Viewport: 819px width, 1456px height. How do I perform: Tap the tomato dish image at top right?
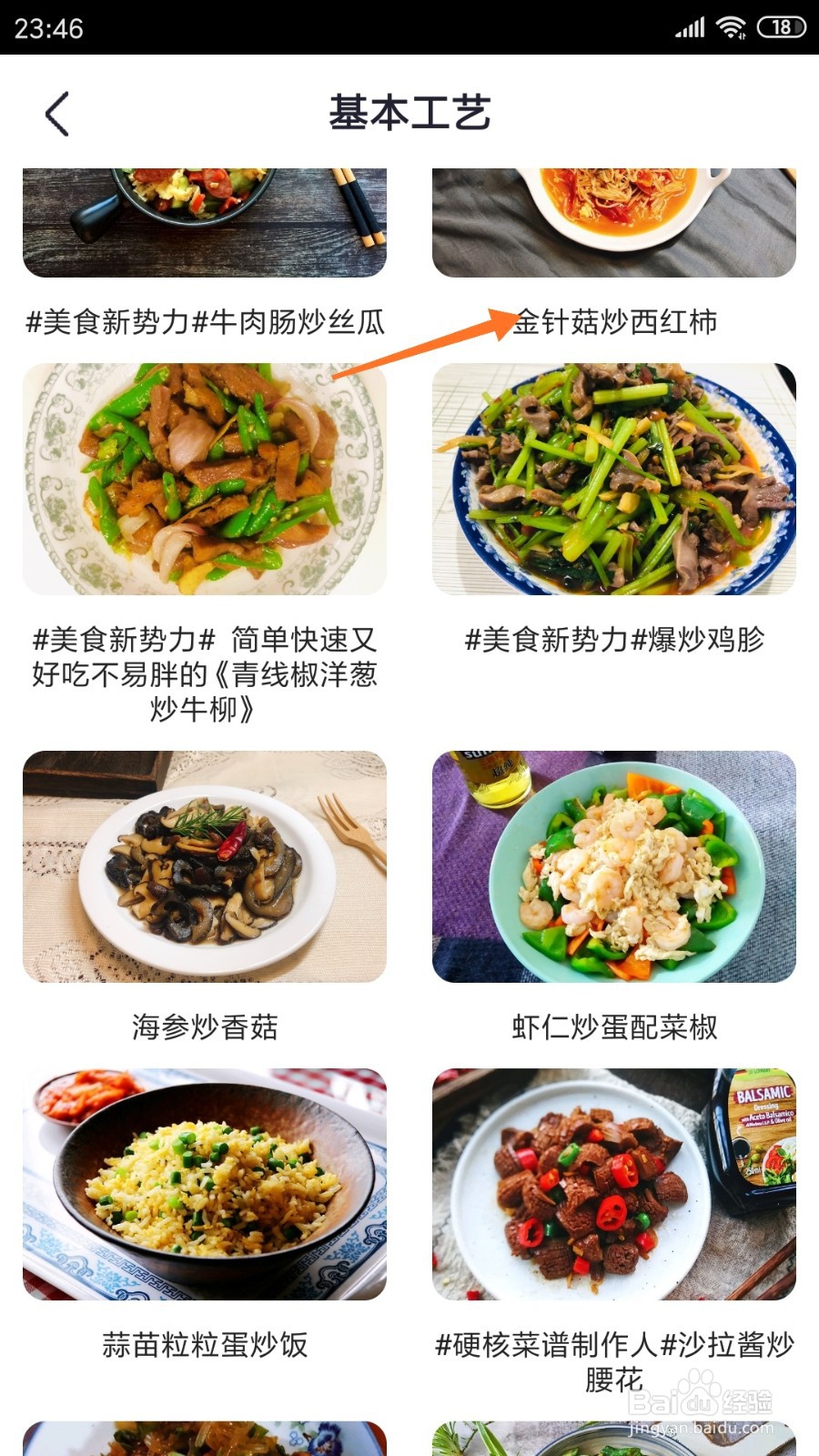pyautogui.click(x=613, y=218)
